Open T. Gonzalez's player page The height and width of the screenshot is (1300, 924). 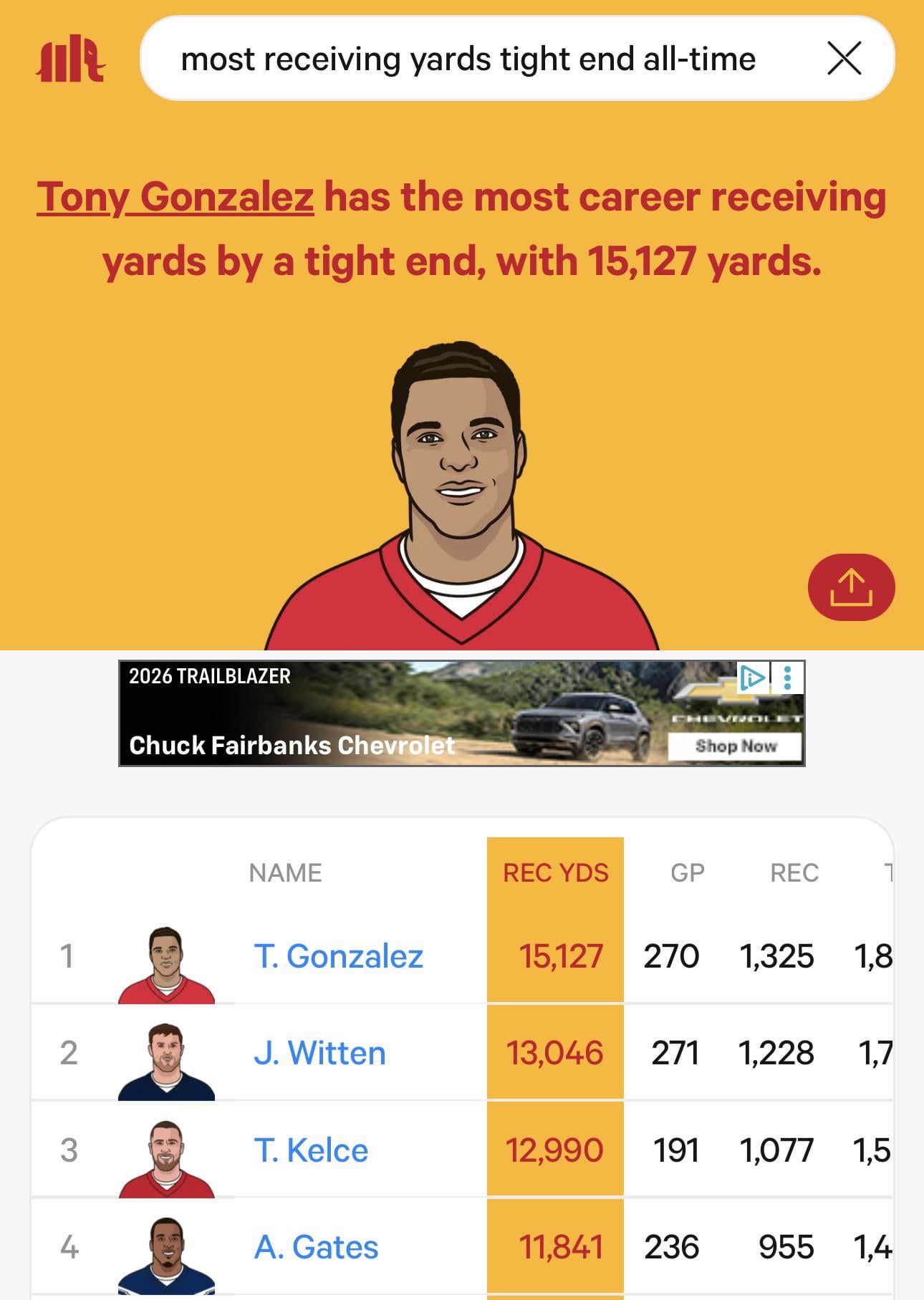[338, 956]
